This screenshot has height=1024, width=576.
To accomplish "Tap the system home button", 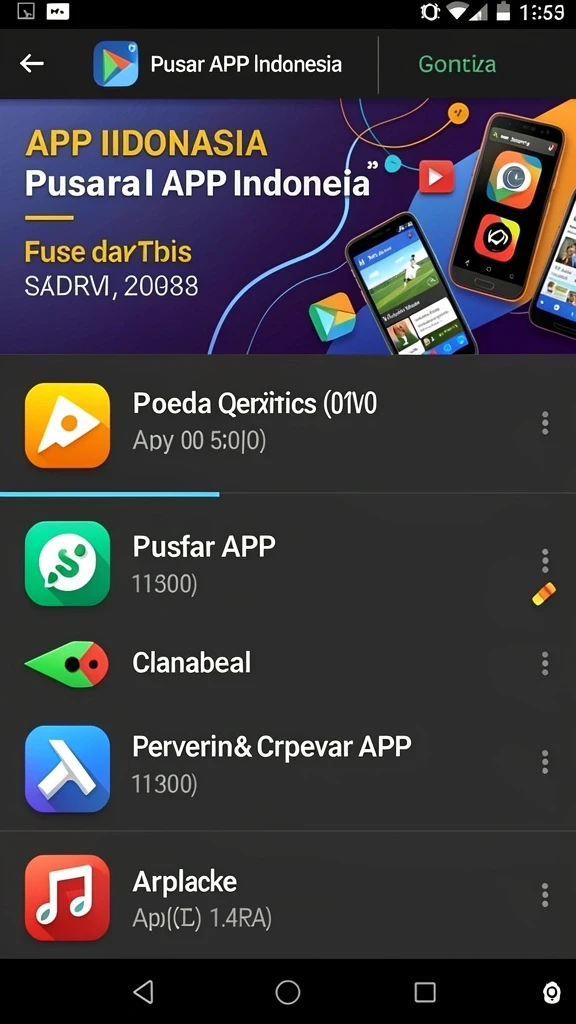I will coord(287,992).
